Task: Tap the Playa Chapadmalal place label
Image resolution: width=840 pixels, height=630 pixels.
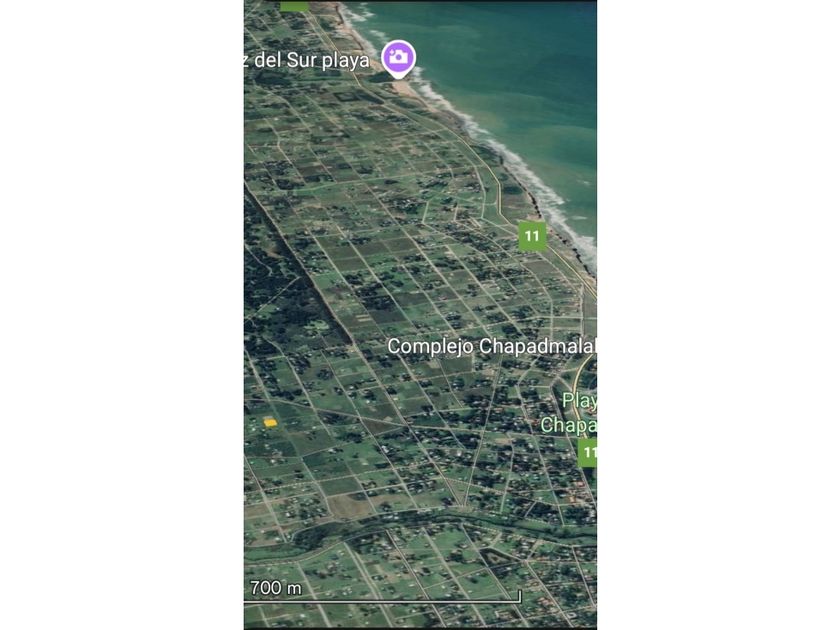Action: coord(571,413)
